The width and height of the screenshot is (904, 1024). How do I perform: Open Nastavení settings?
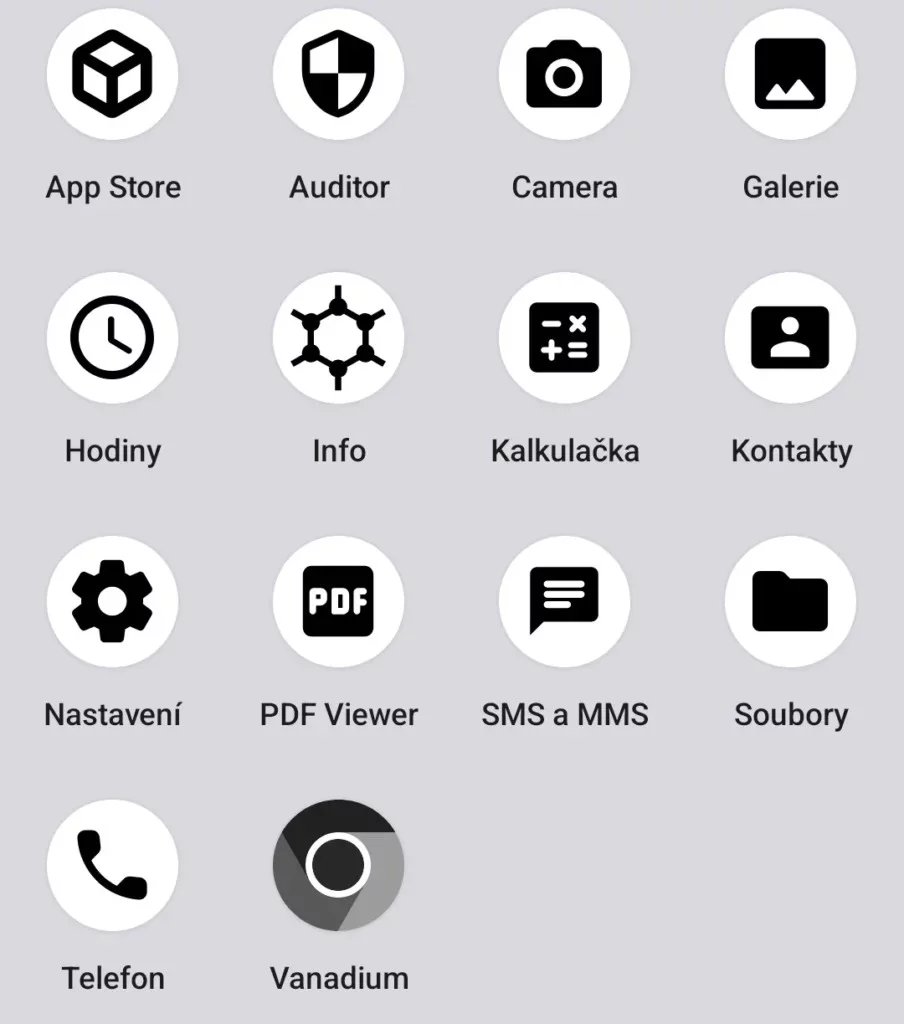[112, 602]
